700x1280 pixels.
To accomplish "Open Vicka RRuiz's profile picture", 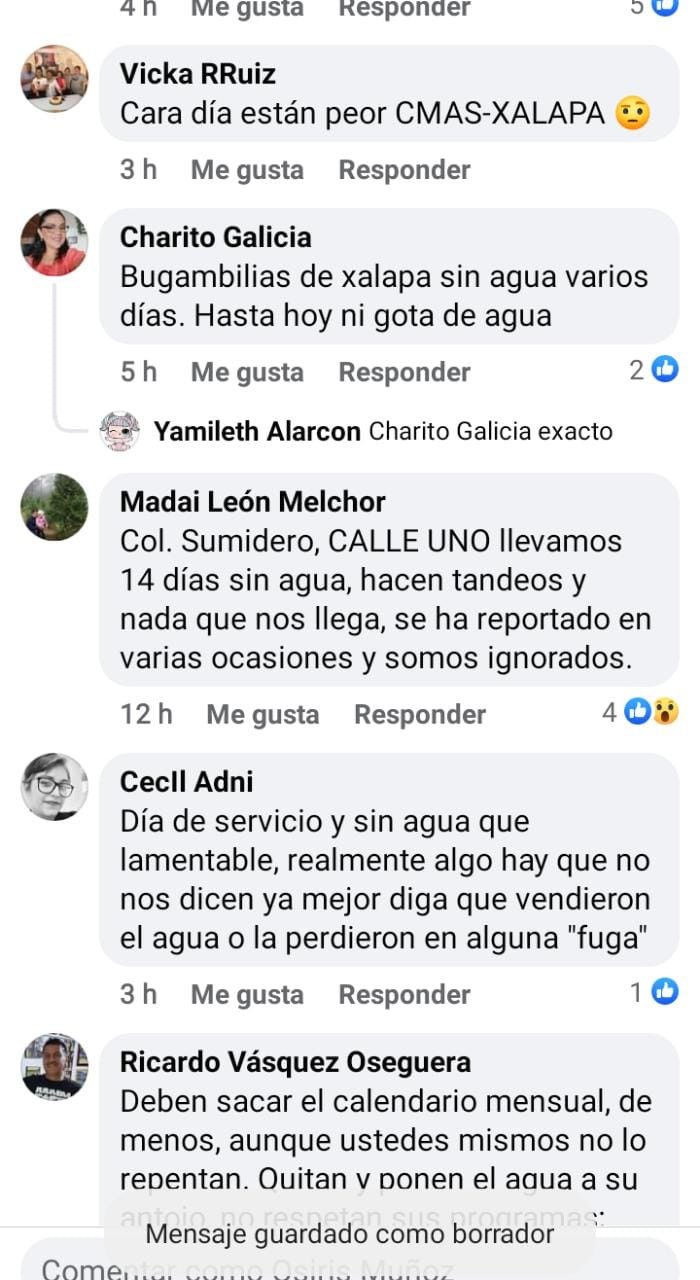I will (x=54, y=78).
